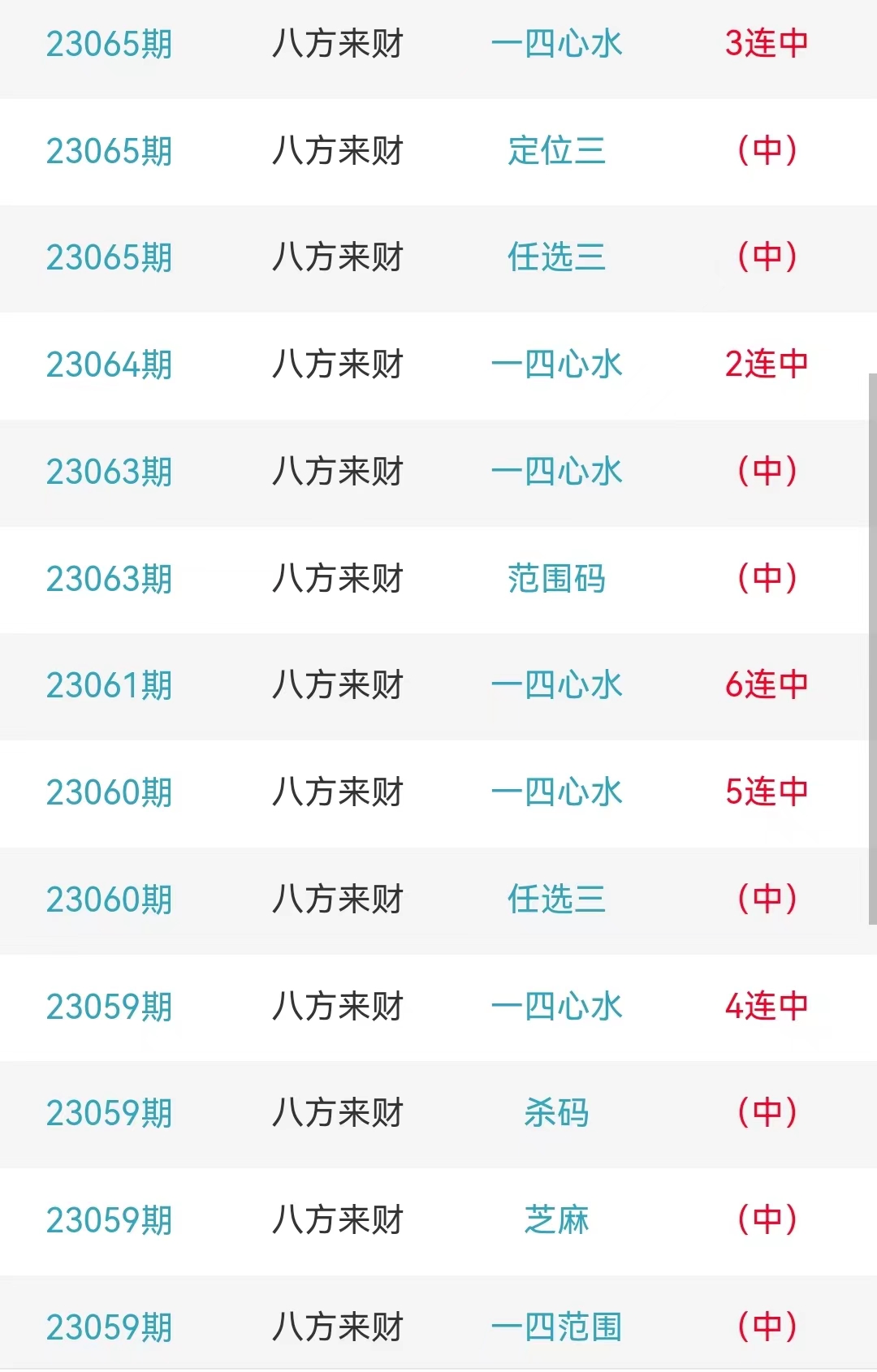877x1372 pixels.
Task: Open the 23059期 一四心水 4连中 record
Action: pyautogui.click(x=556, y=1007)
